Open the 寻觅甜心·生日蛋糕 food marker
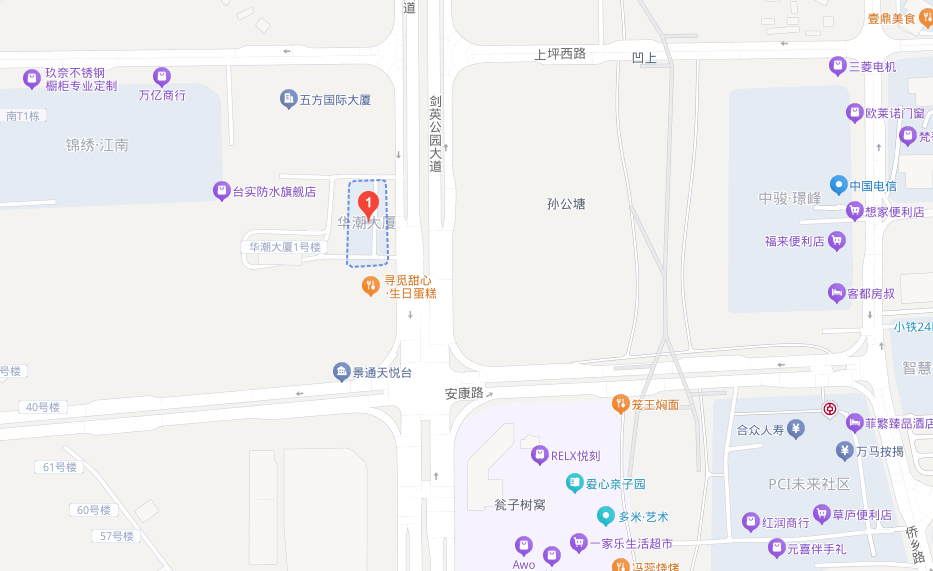Screen dimensions: 933x571 click(x=371, y=286)
